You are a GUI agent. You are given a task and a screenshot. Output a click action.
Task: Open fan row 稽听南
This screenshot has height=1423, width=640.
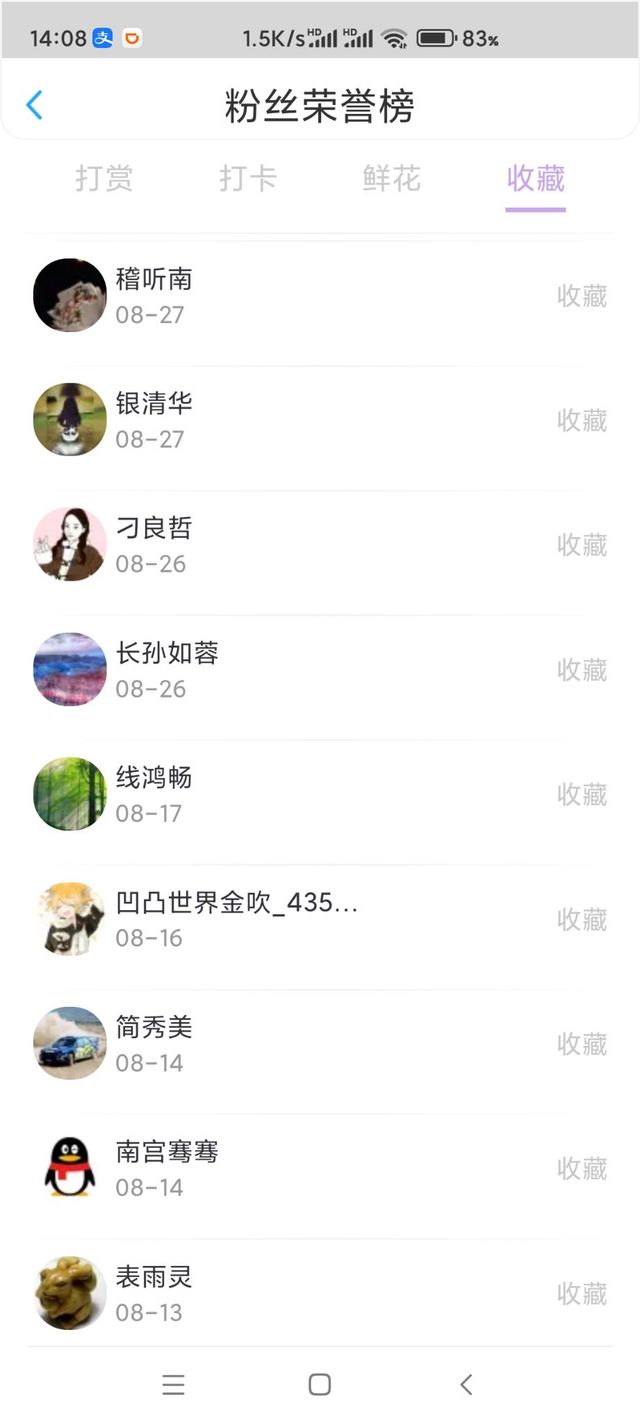tap(320, 296)
